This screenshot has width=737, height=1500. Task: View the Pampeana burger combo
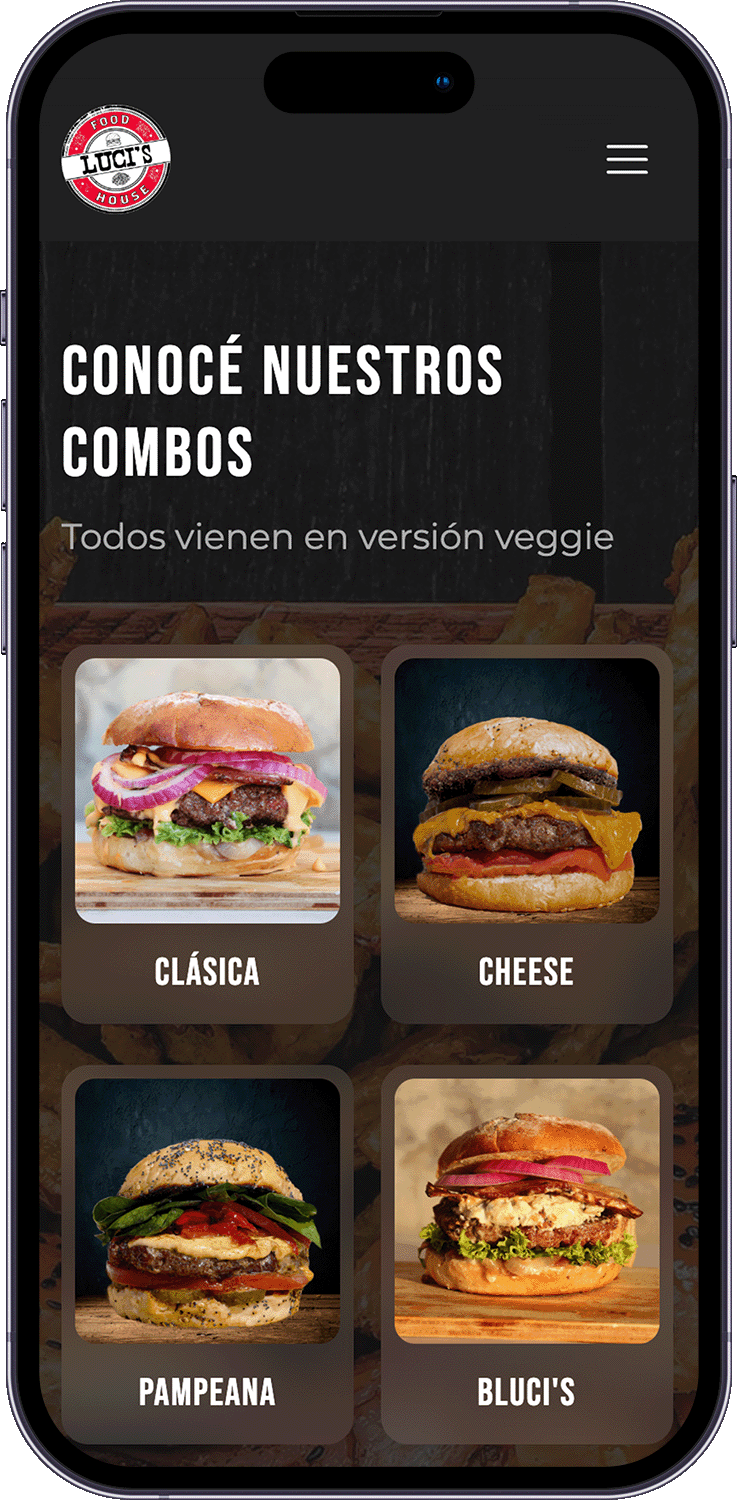(207, 1253)
